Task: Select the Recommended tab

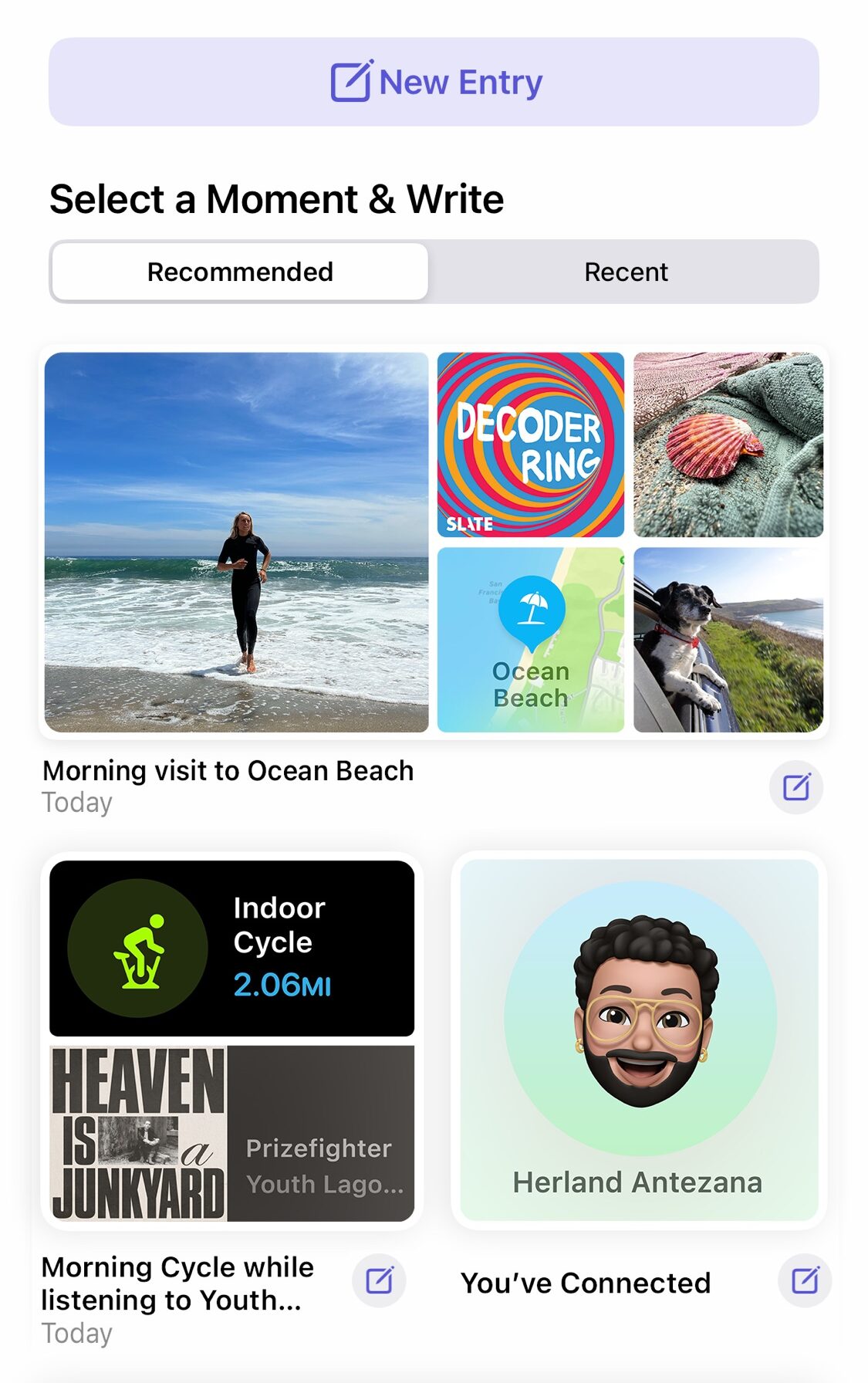Action: point(240,272)
